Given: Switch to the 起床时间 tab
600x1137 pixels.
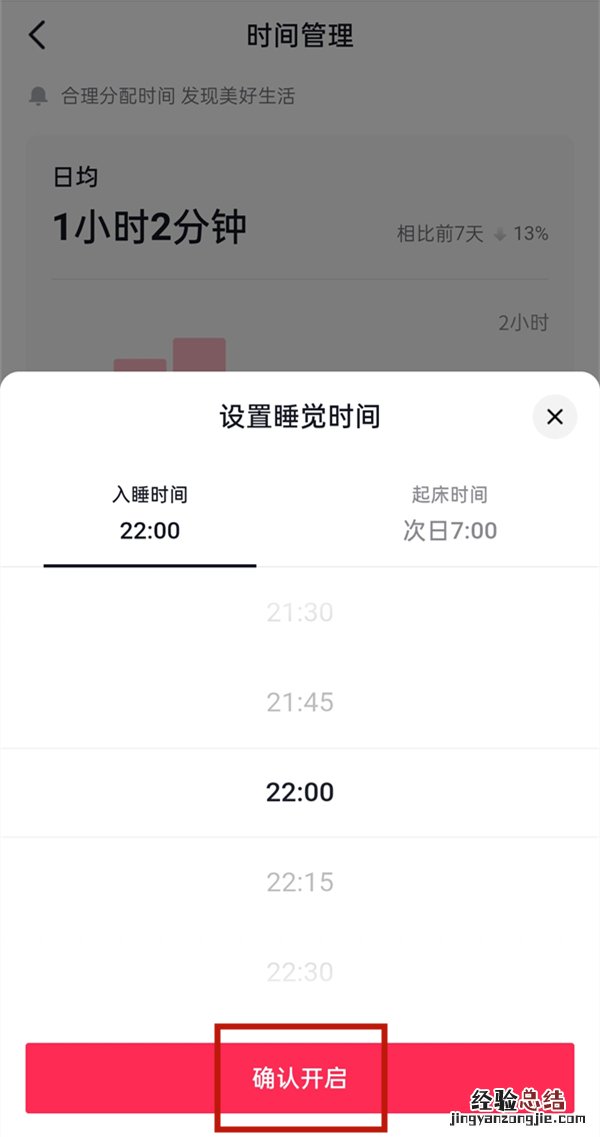Looking at the screenshot, I should pyautogui.click(x=449, y=513).
